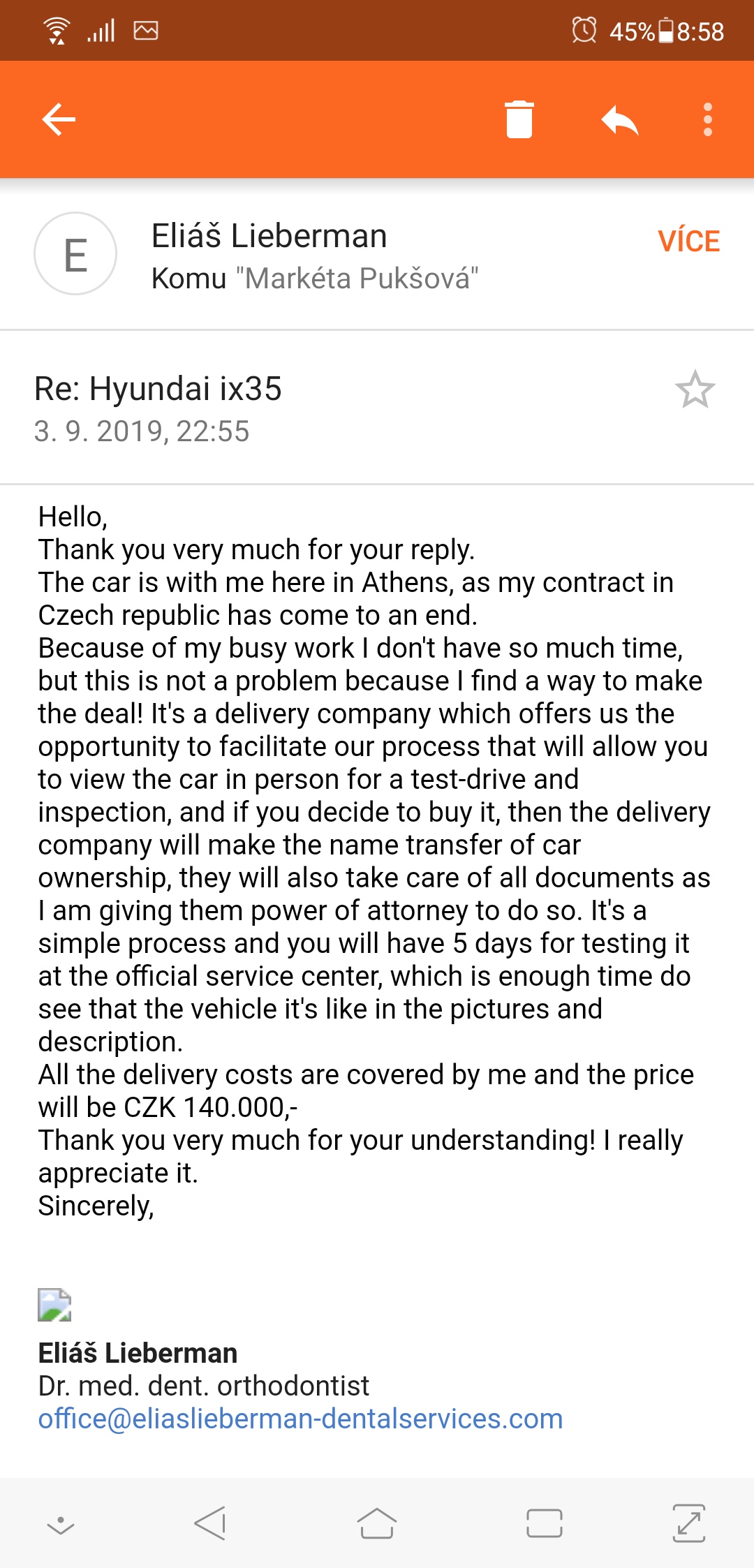Reply to Eliáš Lieberman's email
754x1568 pixels.
tap(620, 119)
